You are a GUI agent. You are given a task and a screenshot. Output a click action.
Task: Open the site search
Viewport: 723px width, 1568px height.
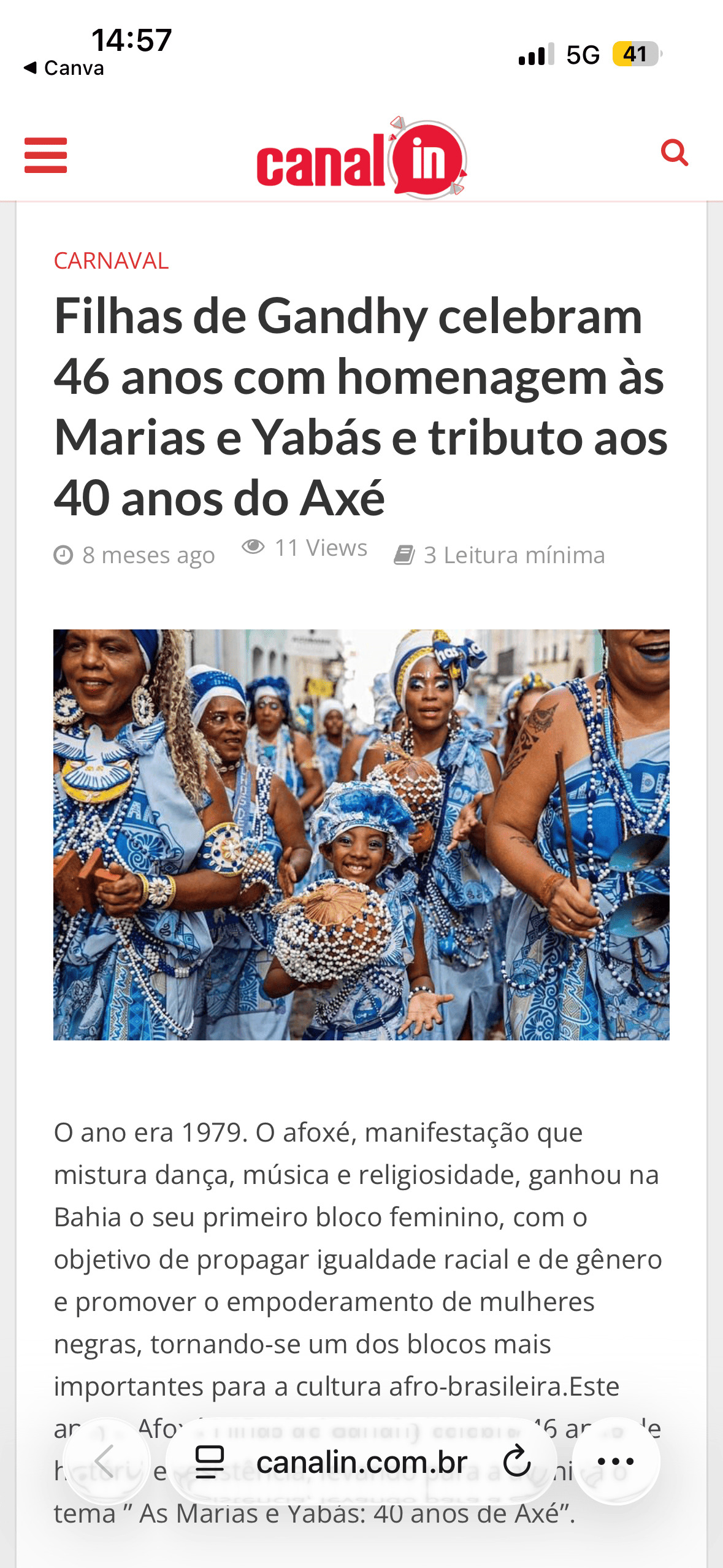674,153
